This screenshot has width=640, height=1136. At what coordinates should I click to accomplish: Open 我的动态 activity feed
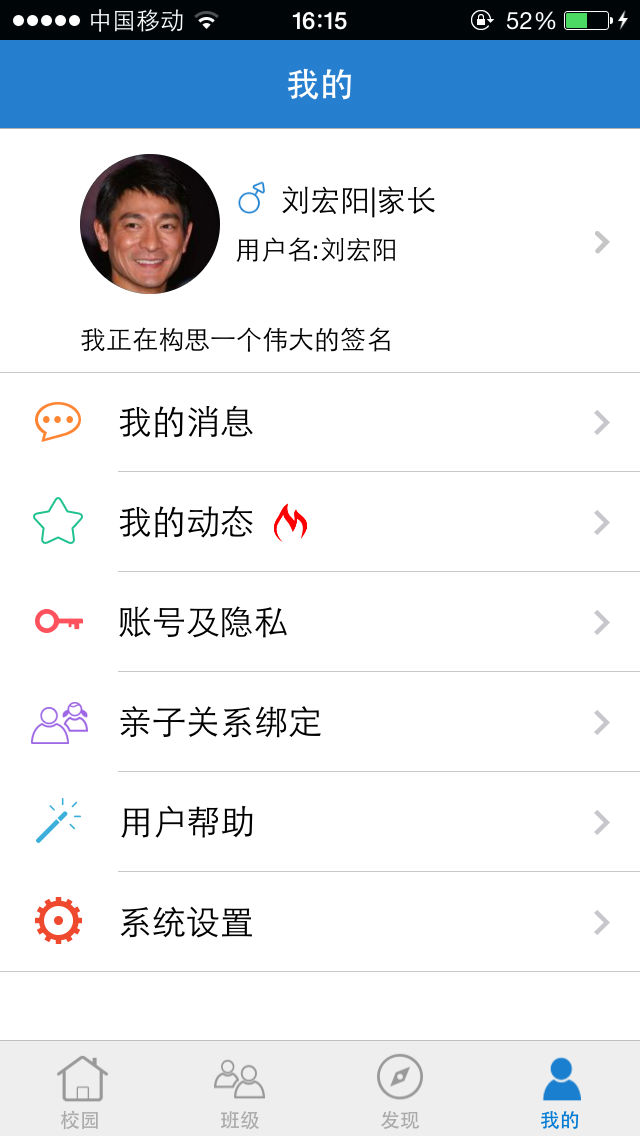click(x=320, y=522)
